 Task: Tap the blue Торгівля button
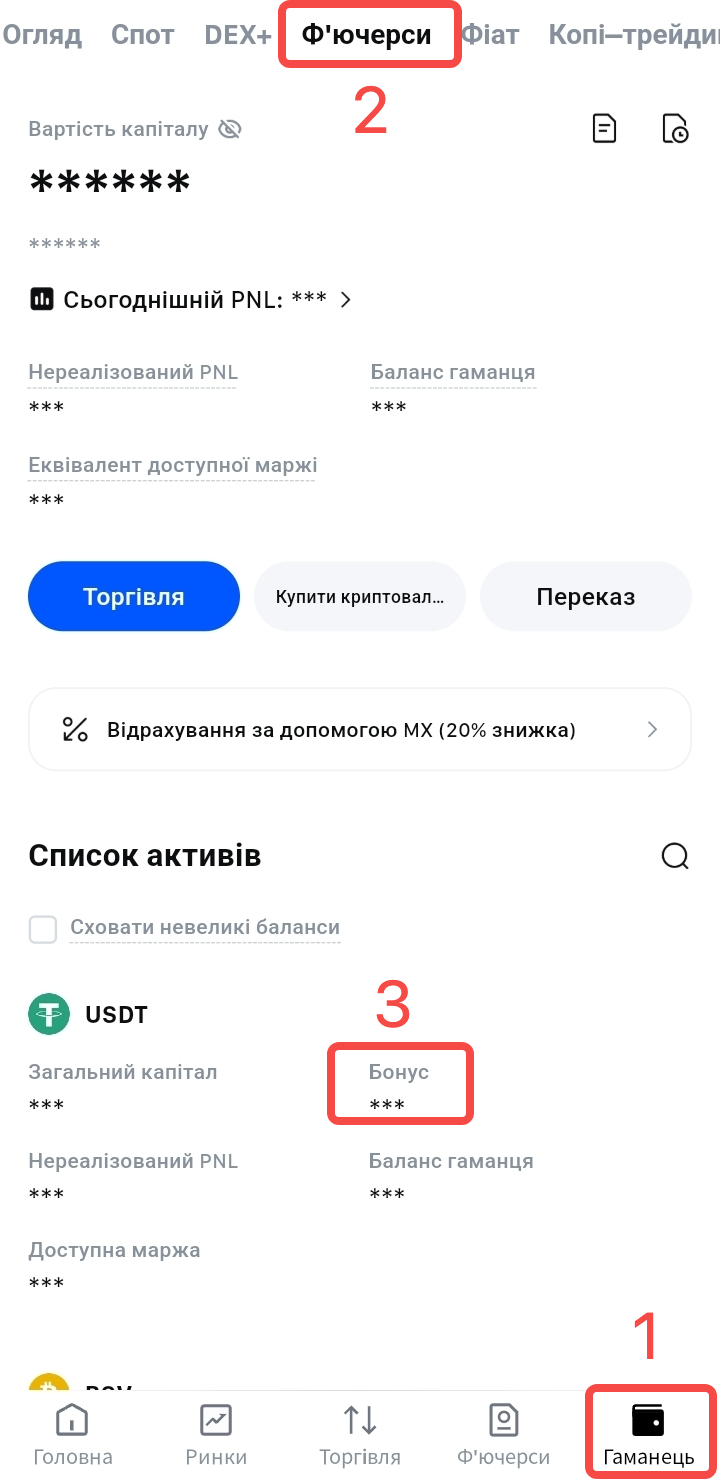tap(134, 597)
